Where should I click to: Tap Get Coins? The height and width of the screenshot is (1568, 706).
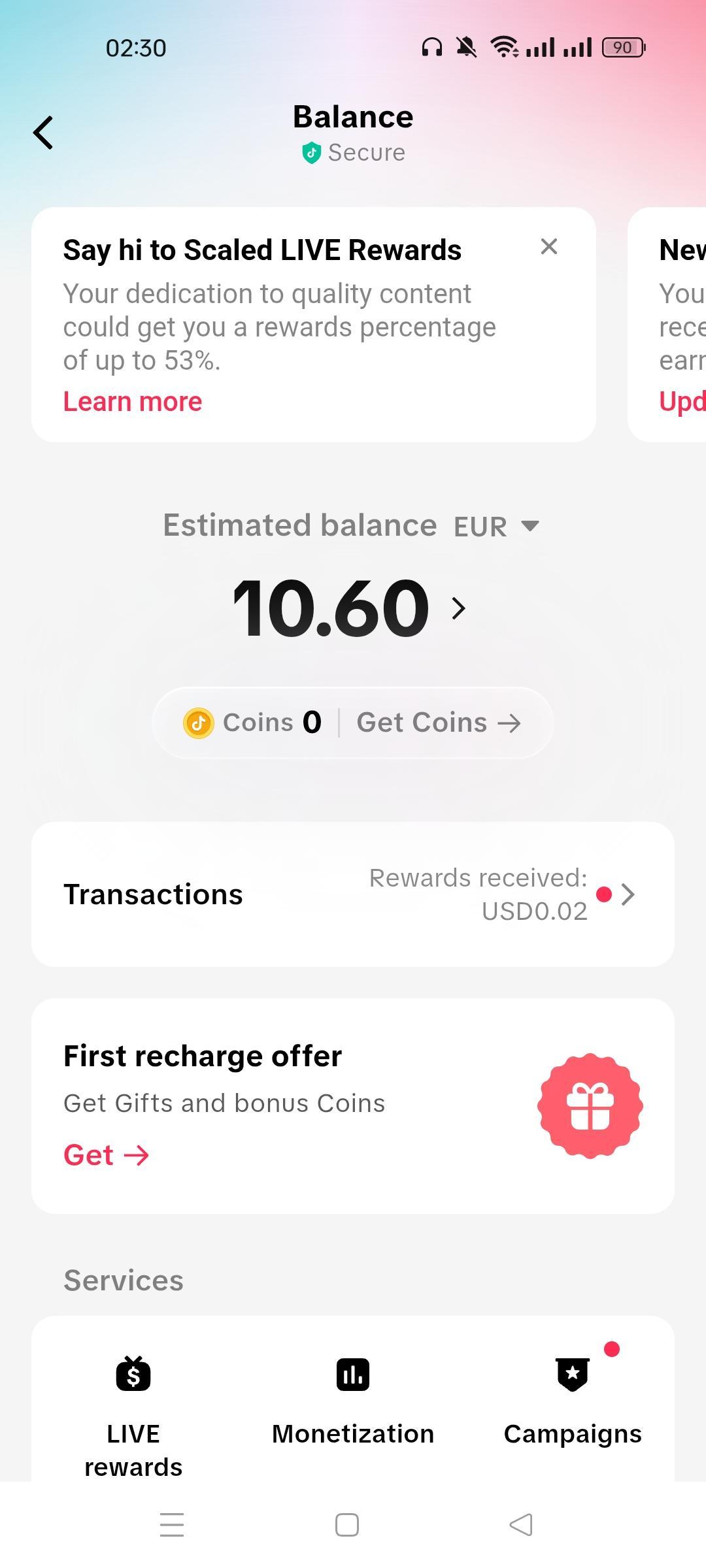pyautogui.click(x=438, y=723)
